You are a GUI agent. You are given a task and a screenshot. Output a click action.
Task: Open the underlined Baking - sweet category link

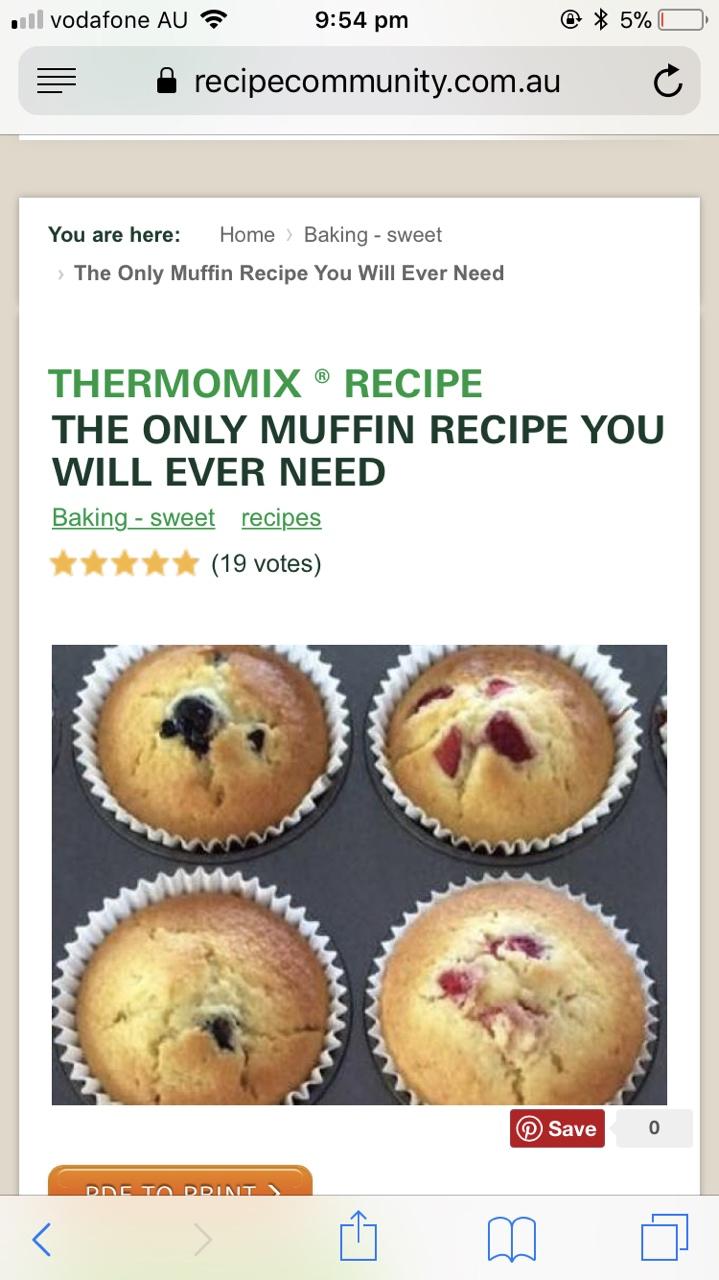pos(133,517)
